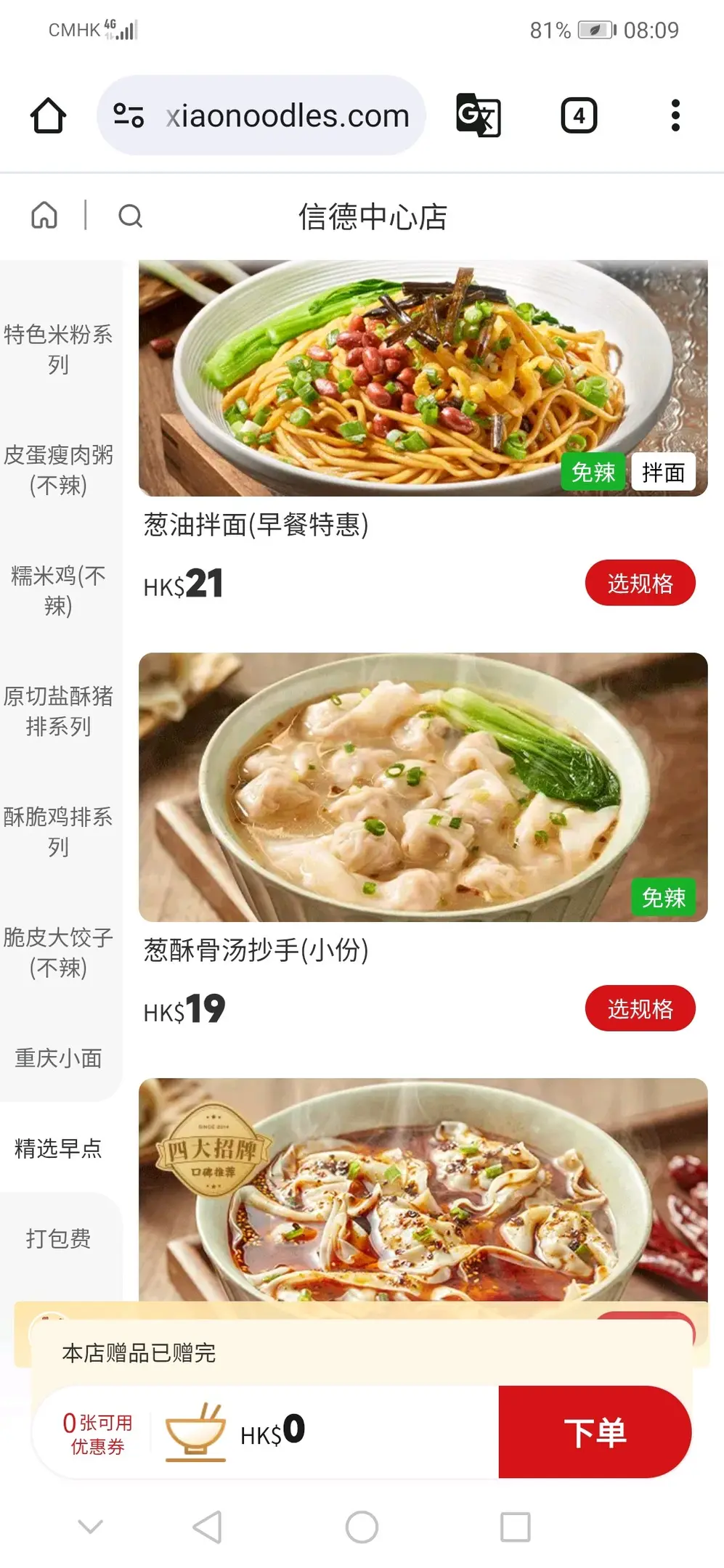Open the 葱酥骨汤抄手(小份) dish photo

[x=423, y=787]
